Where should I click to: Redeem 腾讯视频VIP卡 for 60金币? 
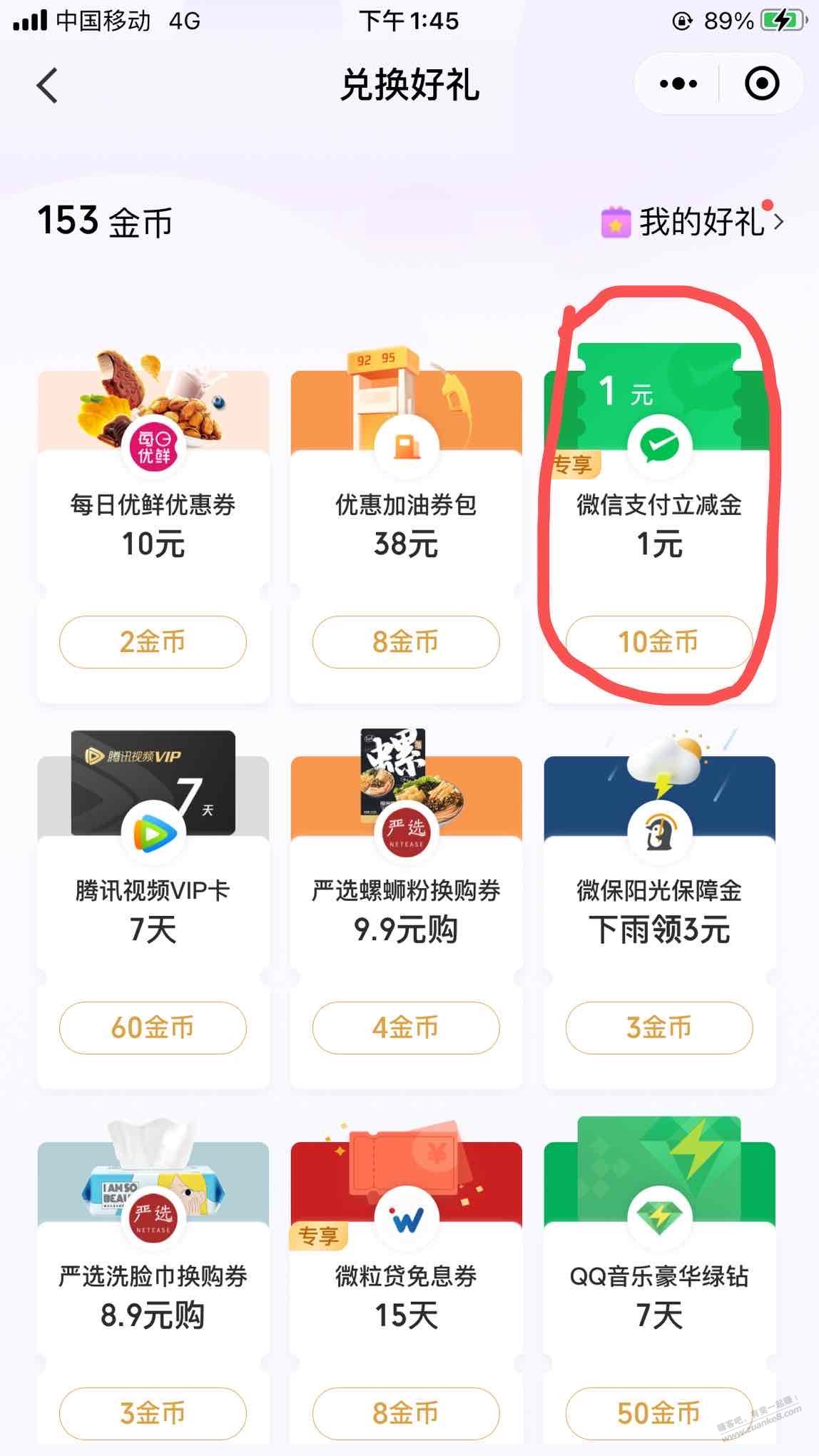tap(153, 1028)
